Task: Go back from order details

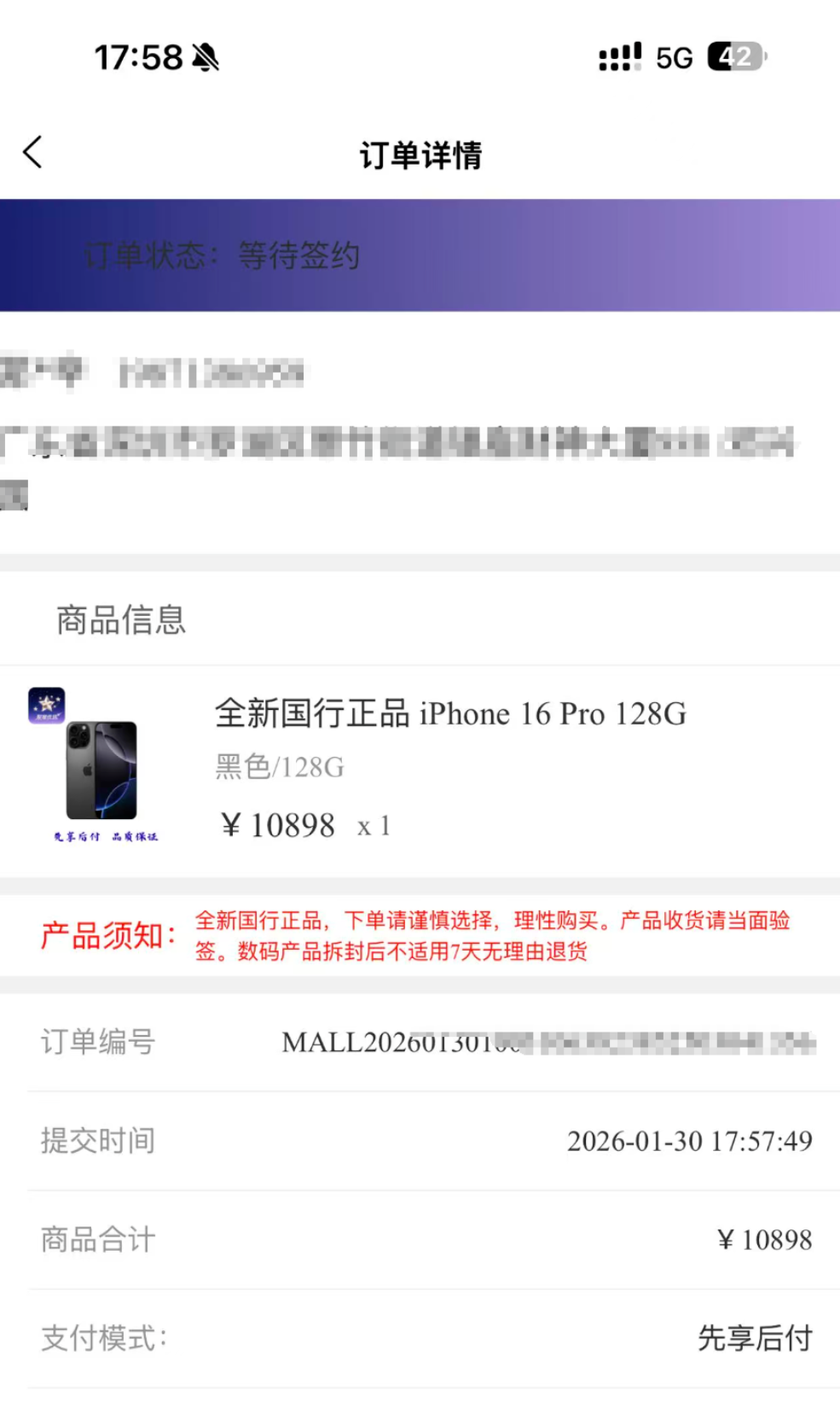Action: pyautogui.click(x=33, y=153)
